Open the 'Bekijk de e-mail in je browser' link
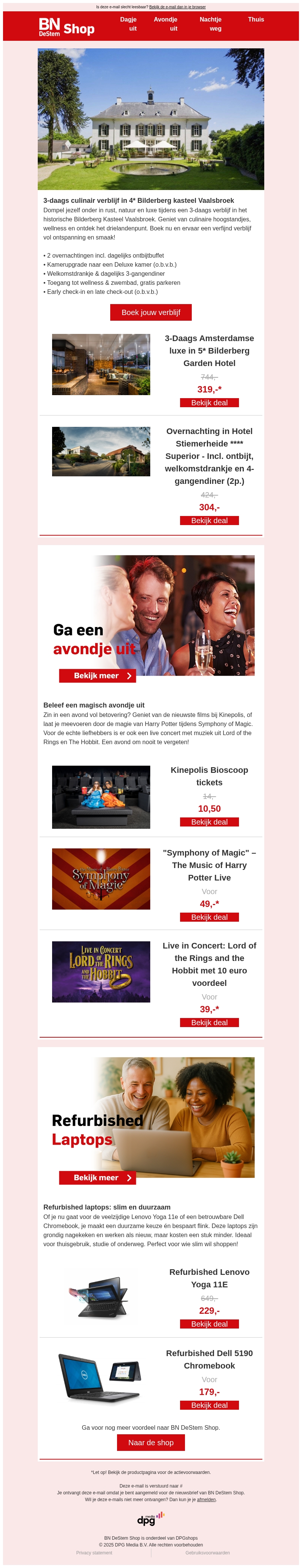This screenshot has height=1568, width=302. click(177, 7)
